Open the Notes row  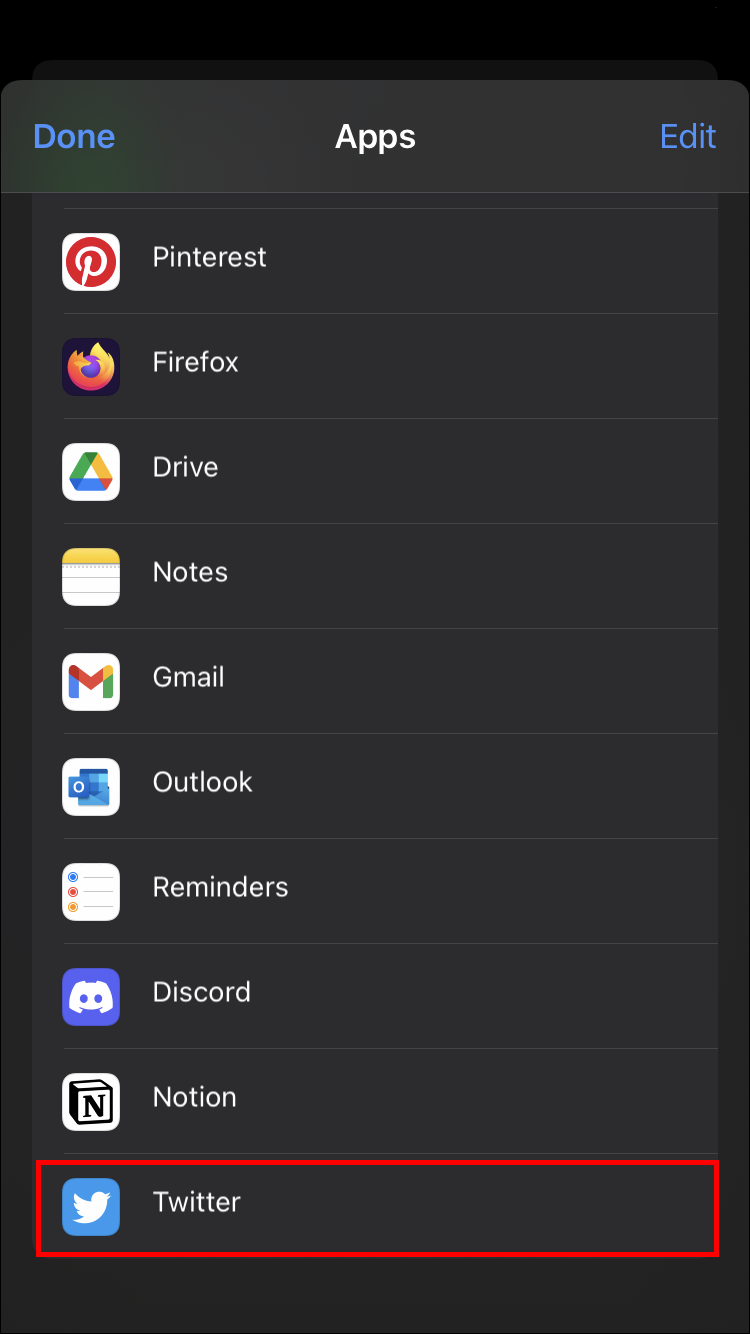pos(190,572)
